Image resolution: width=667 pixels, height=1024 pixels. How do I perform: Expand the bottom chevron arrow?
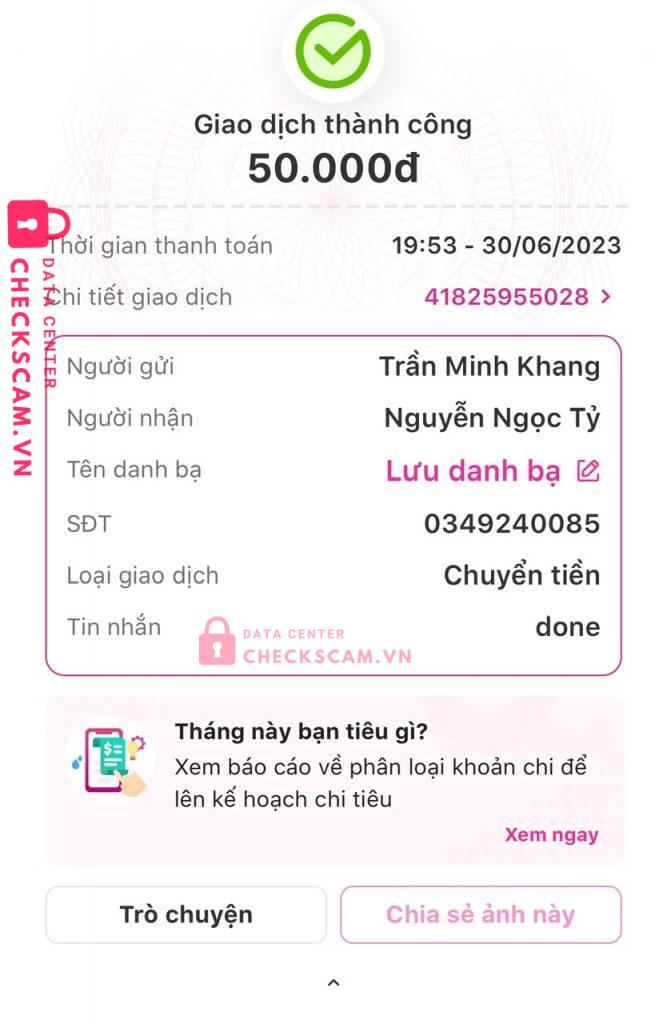(334, 984)
